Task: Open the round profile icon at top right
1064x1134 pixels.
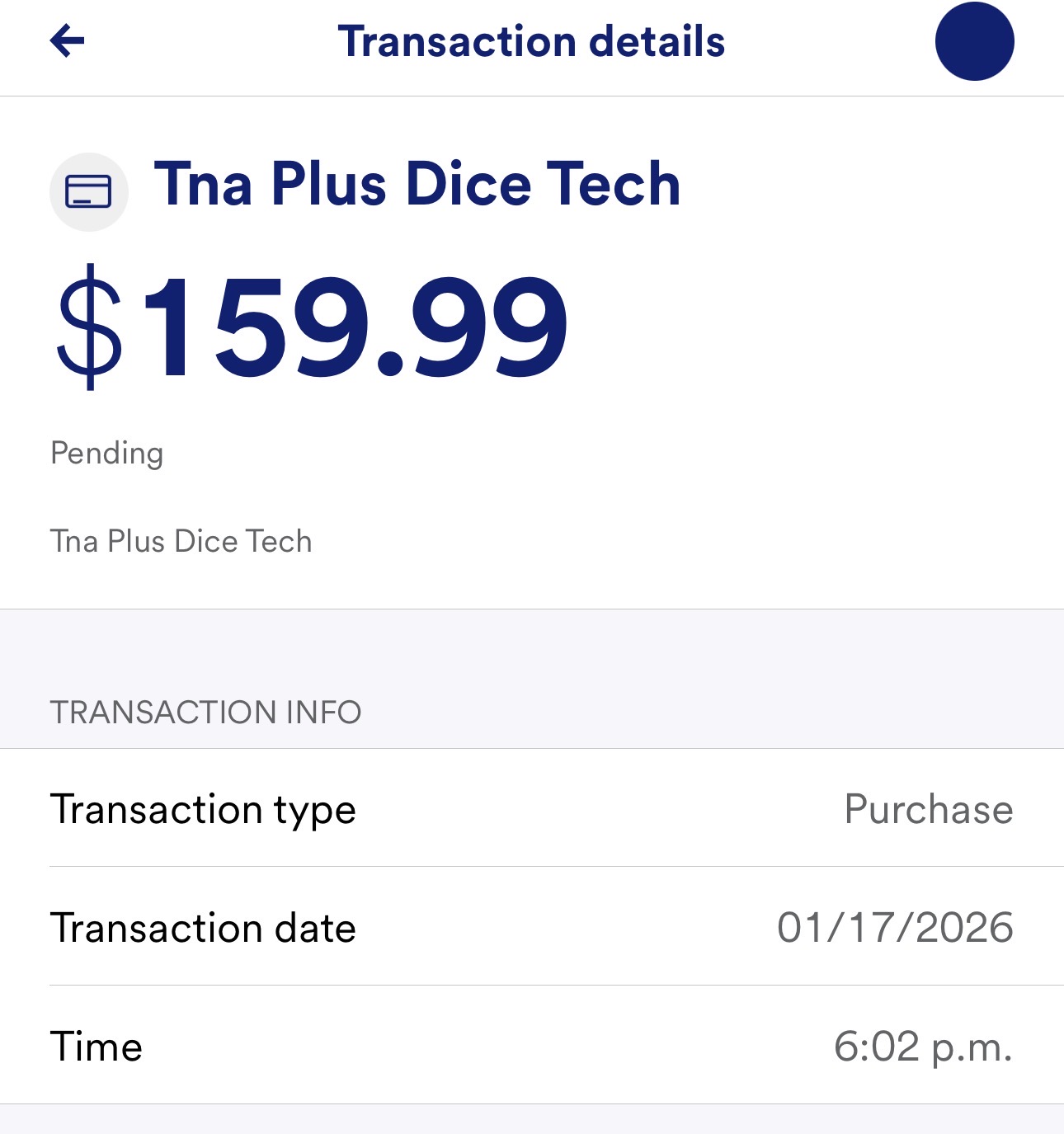Action: coord(974,41)
